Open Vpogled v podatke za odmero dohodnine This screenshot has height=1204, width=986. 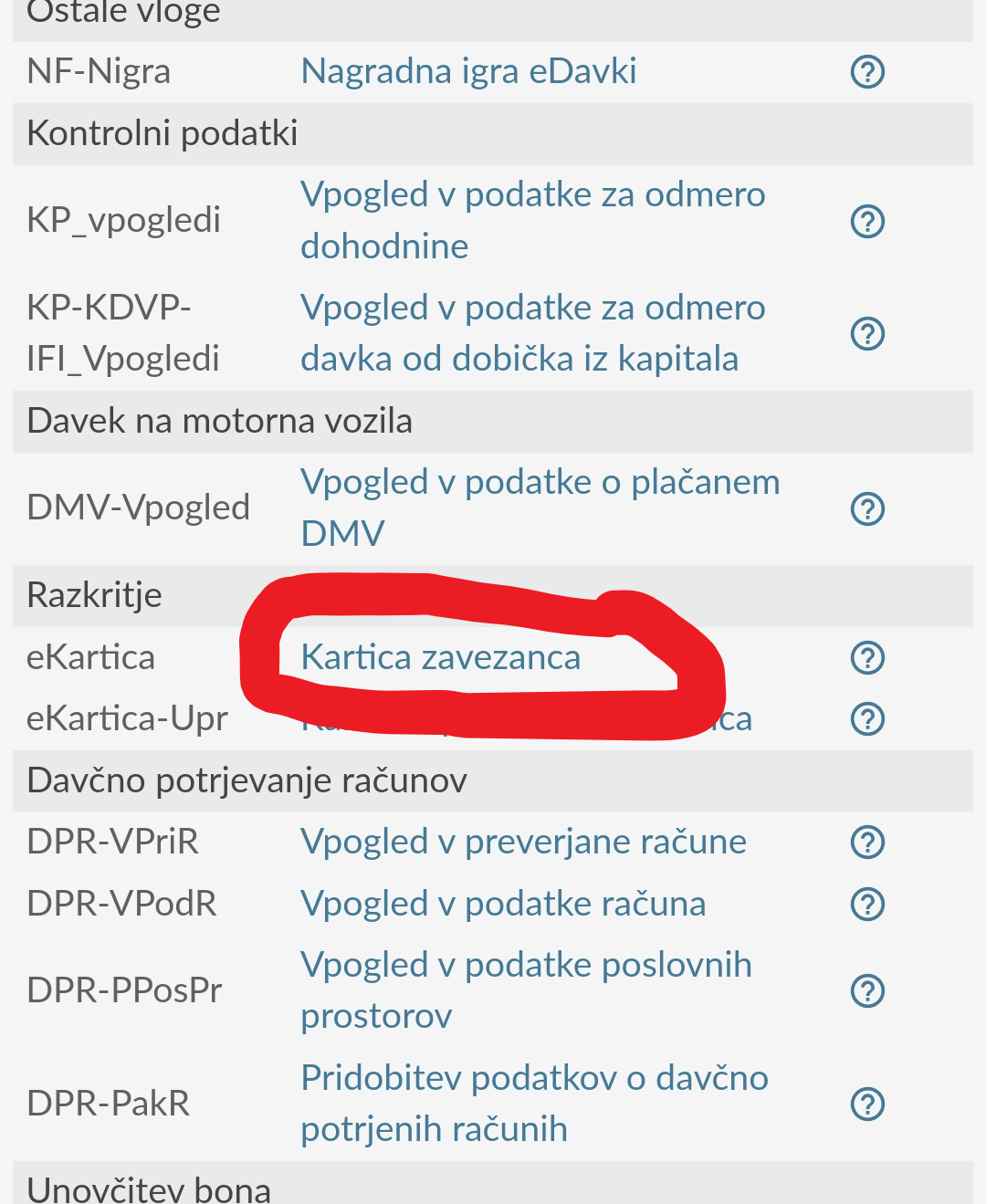pyautogui.click(x=533, y=219)
